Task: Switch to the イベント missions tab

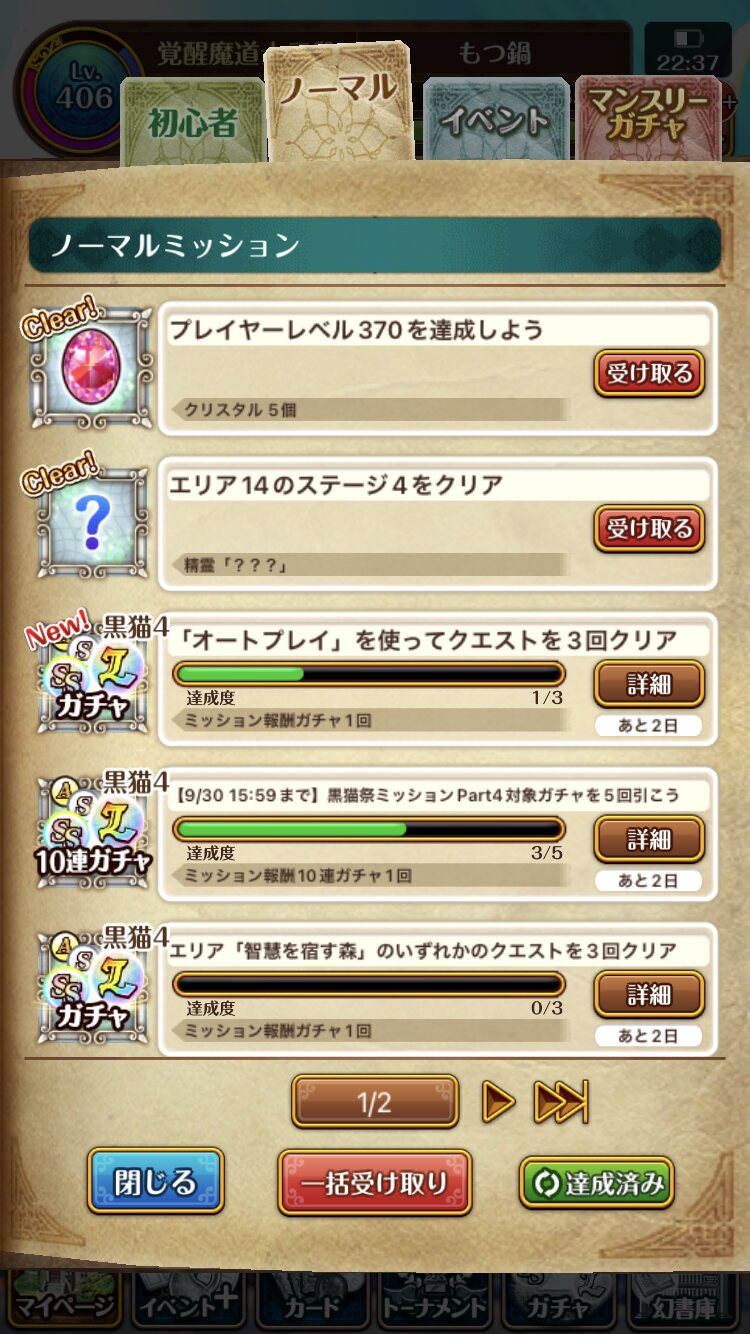Action: point(496,122)
